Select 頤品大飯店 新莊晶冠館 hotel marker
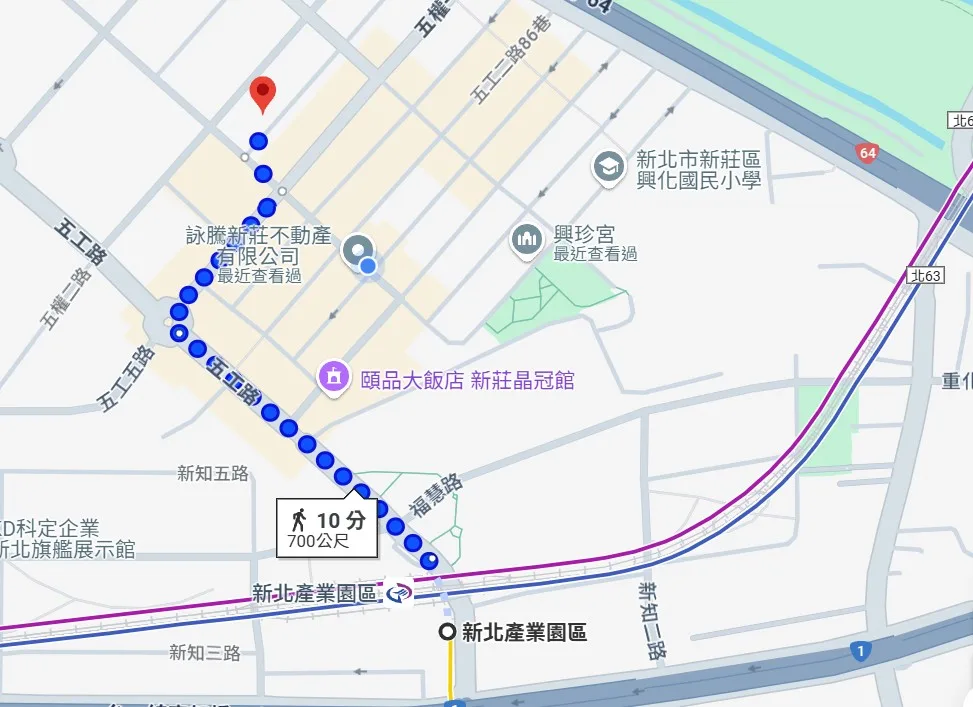The width and height of the screenshot is (973, 707). 332,377
